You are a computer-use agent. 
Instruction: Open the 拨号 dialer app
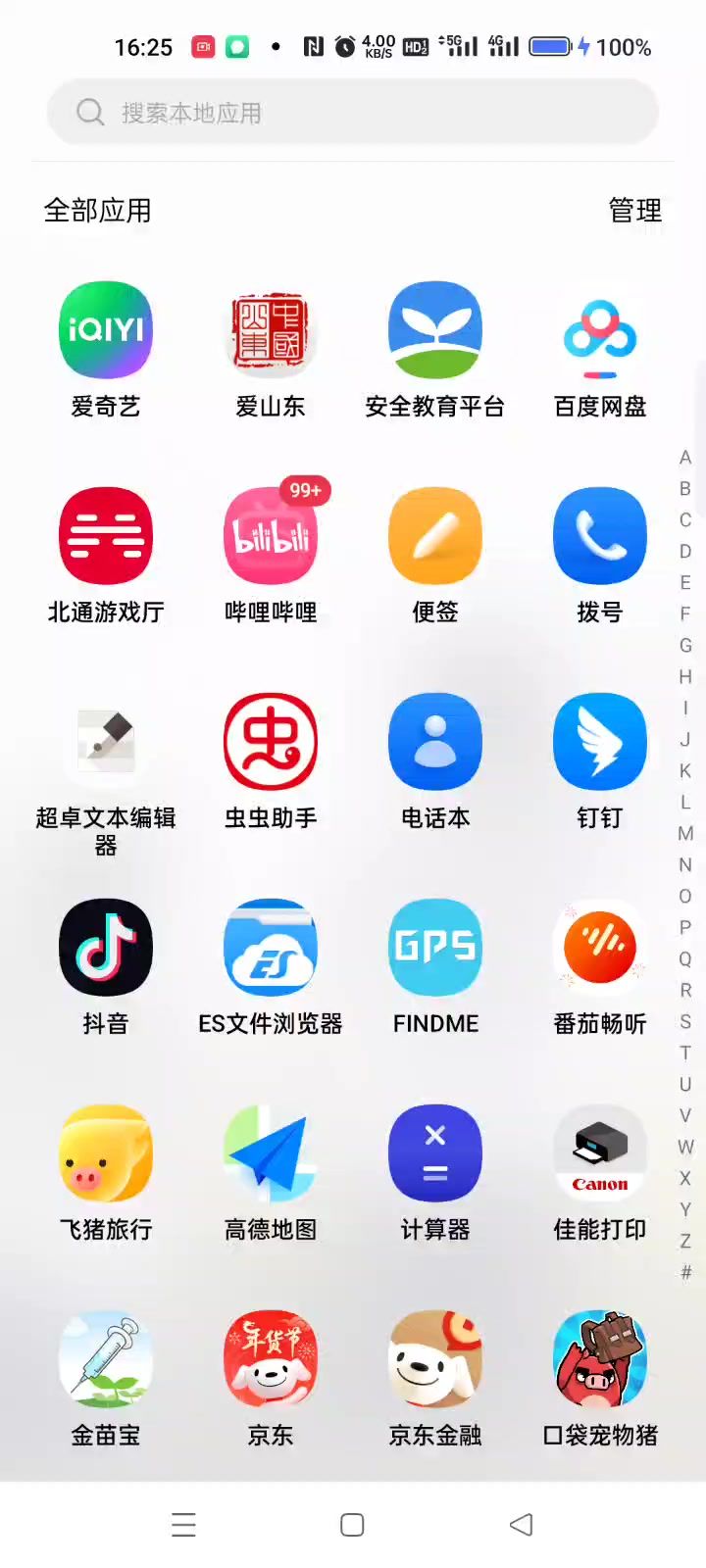tap(599, 537)
